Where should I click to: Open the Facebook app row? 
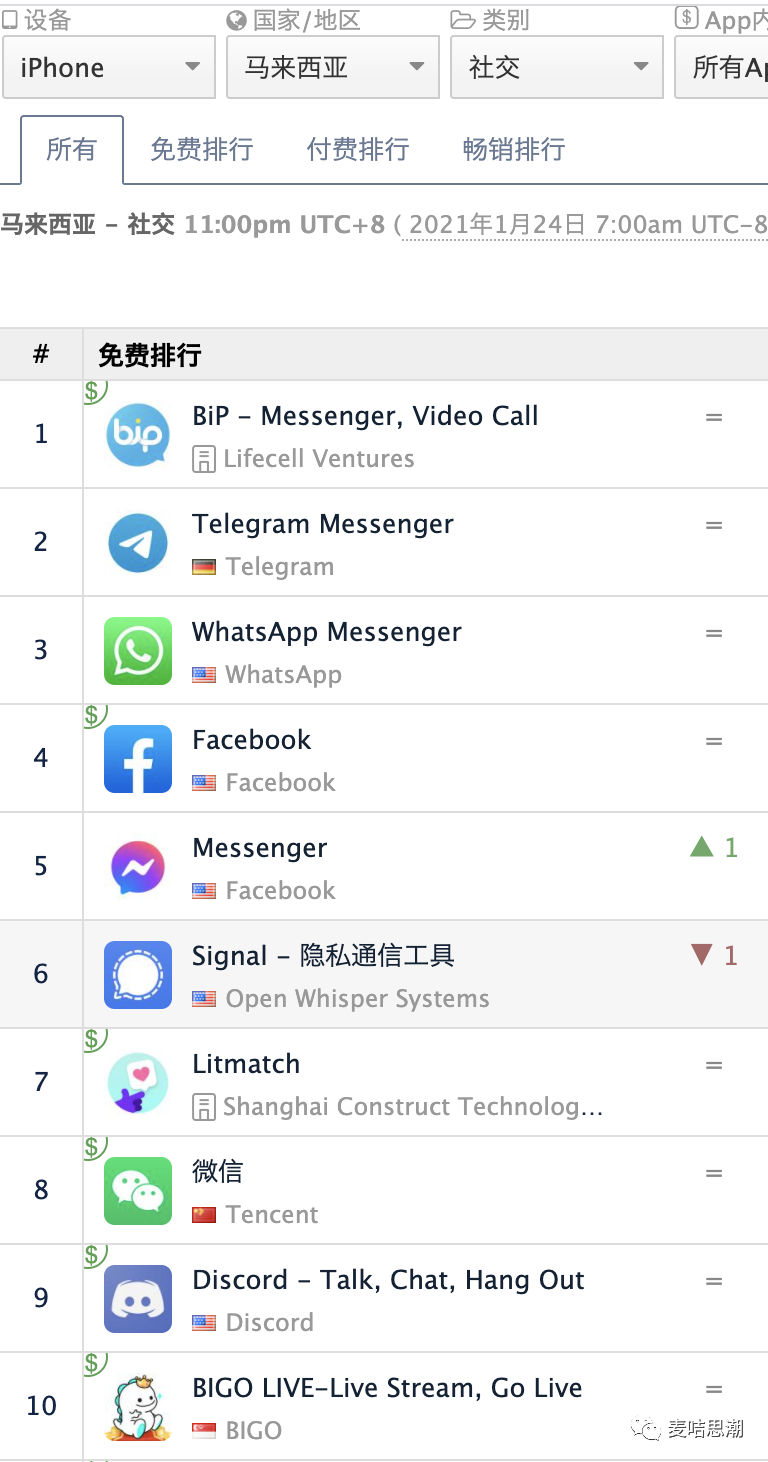pos(251,740)
